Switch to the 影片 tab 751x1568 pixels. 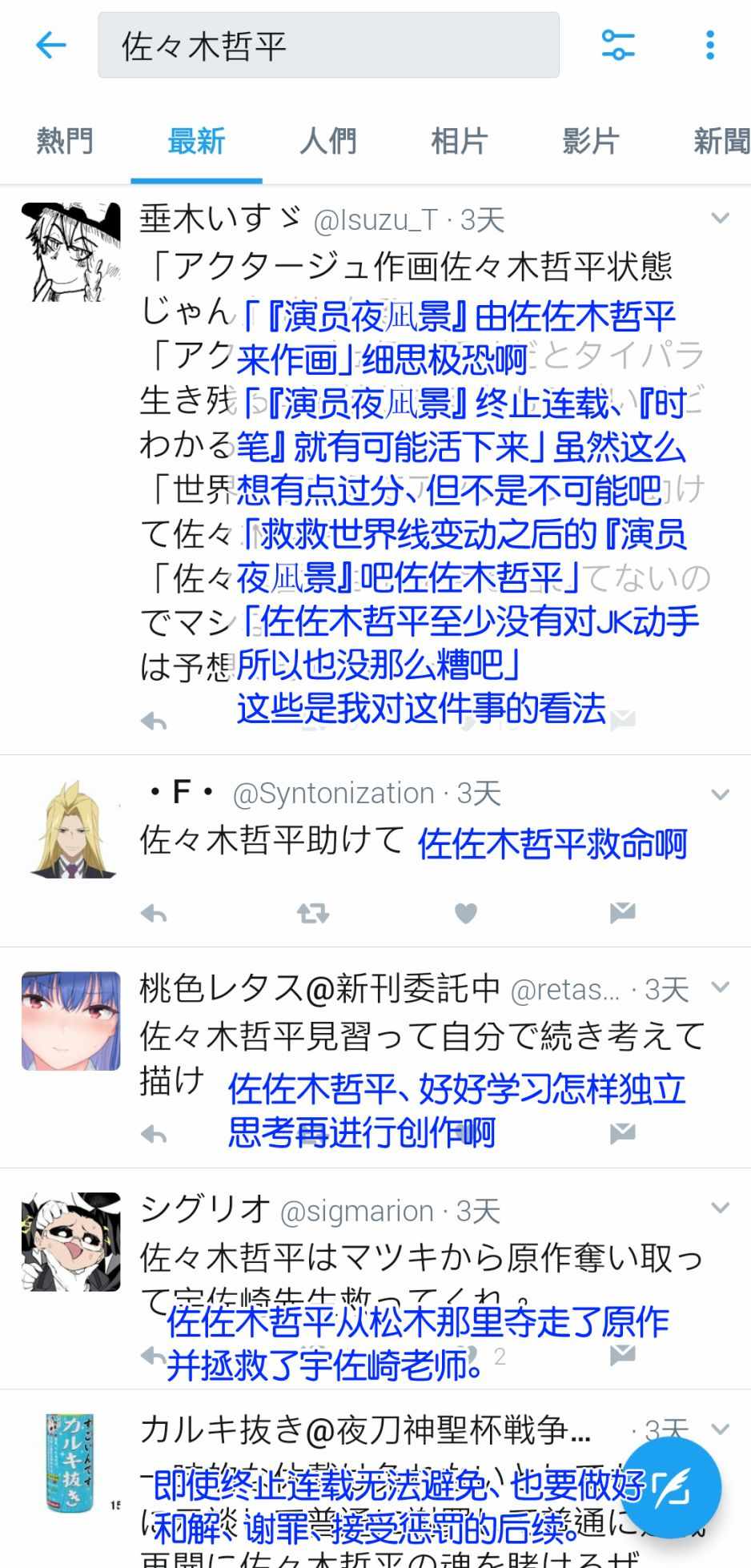tap(590, 142)
